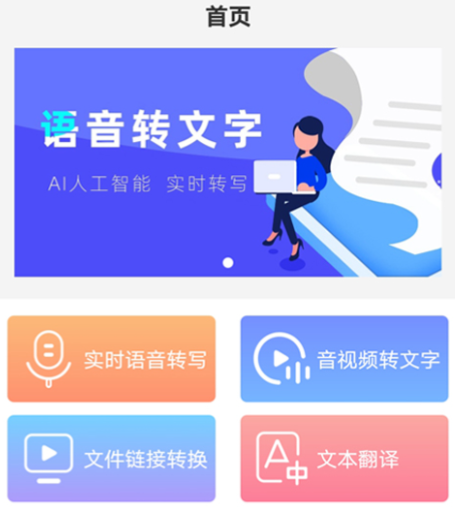Image resolution: width=455 pixels, height=507 pixels.
Task: Select 文件链接转换
Action: [x=111, y=458]
